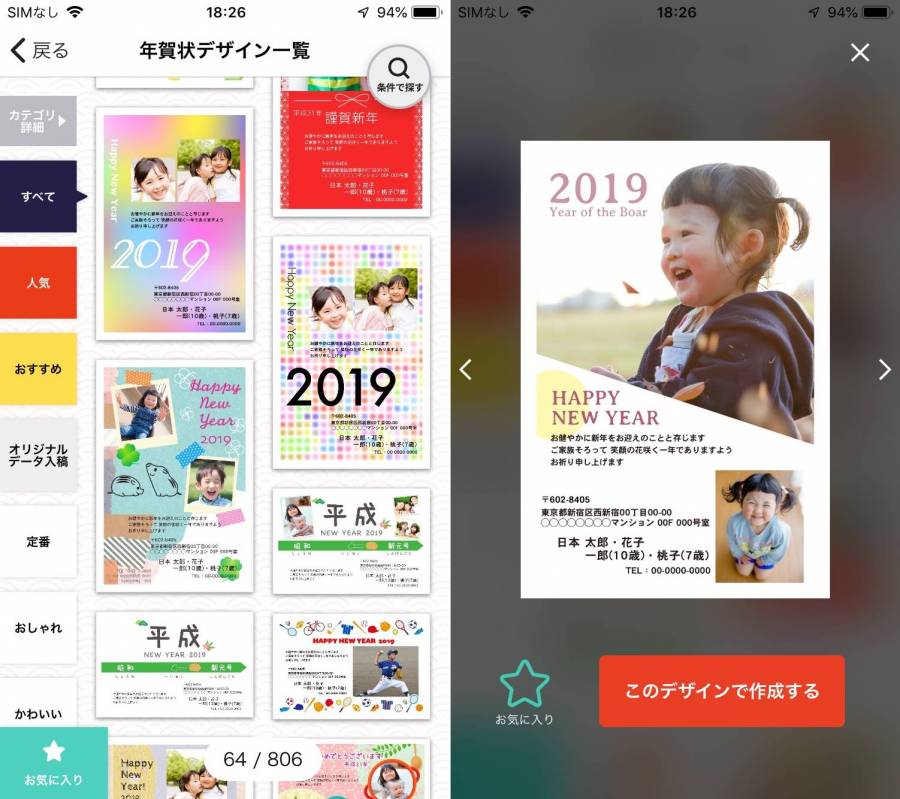Screen dimensions: 900x799
Task: Tap このデザインで作成する button
Action: (721, 691)
